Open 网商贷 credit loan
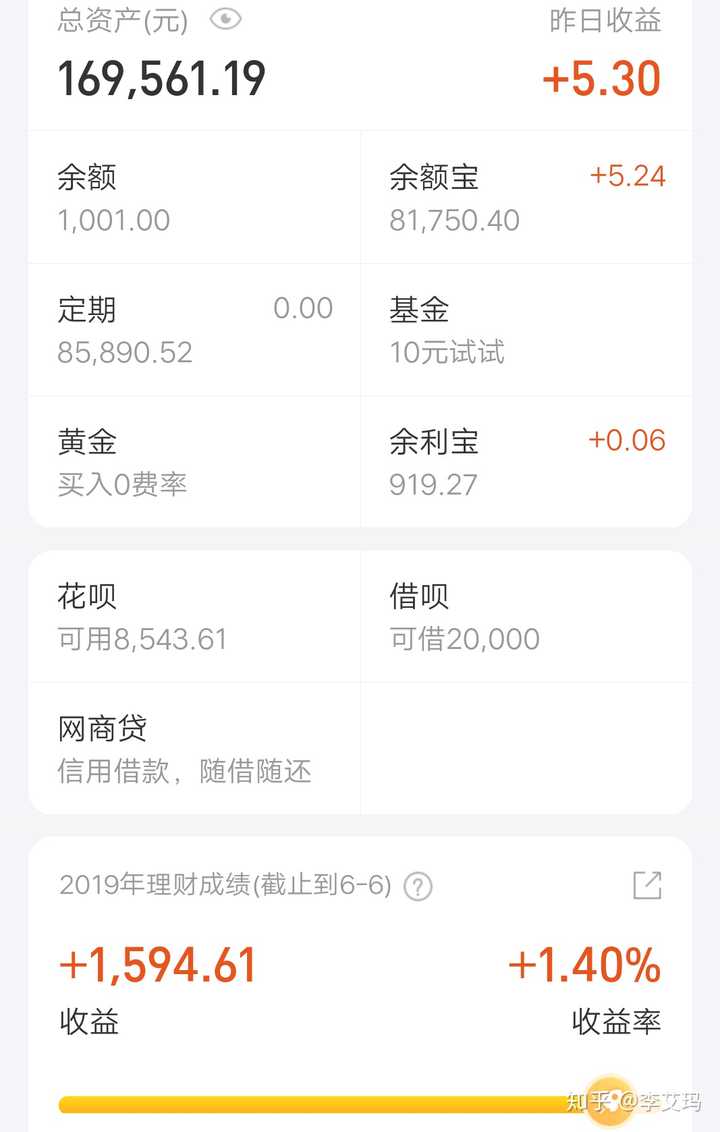The image size is (720, 1132). [194, 749]
